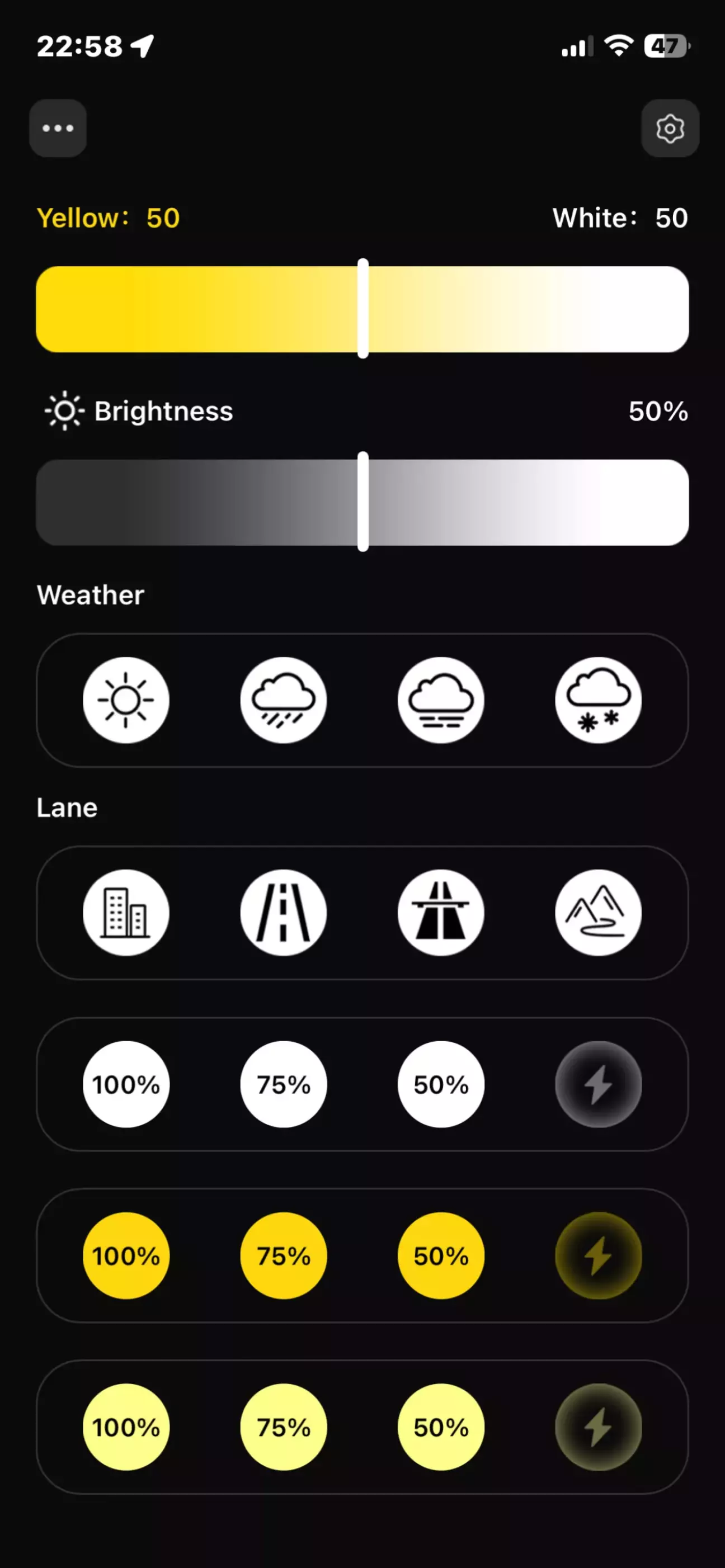The width and height of the screenshot is (725, 1568).
Task: Set pale yellow light to 75%
Action: (x=284, y=1427)
